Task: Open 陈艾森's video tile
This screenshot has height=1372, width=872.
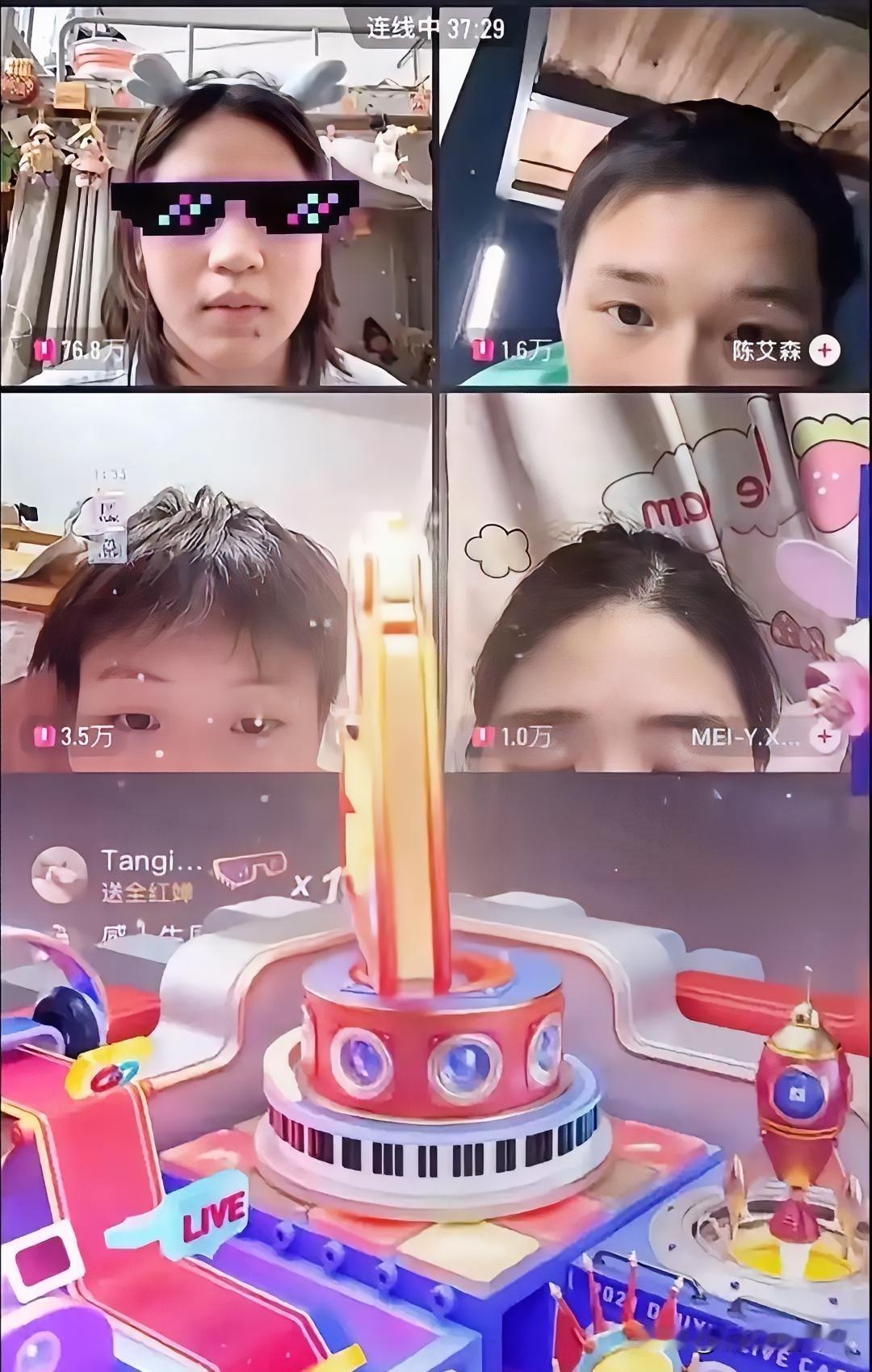Action: (654, 194)
